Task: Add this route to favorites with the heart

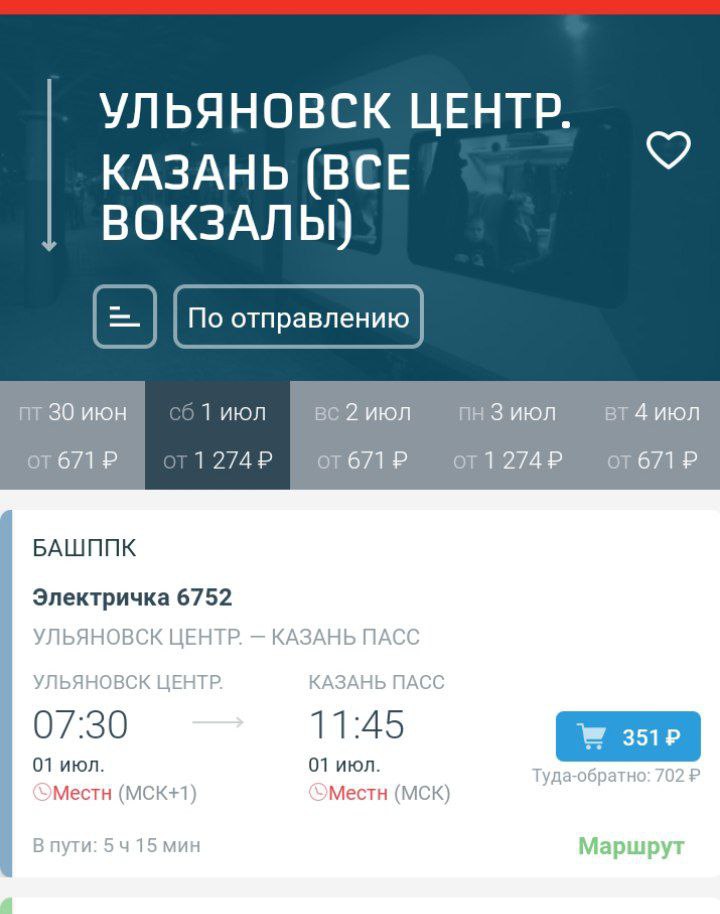Action: pyautogui.click(x=668, y=150)
